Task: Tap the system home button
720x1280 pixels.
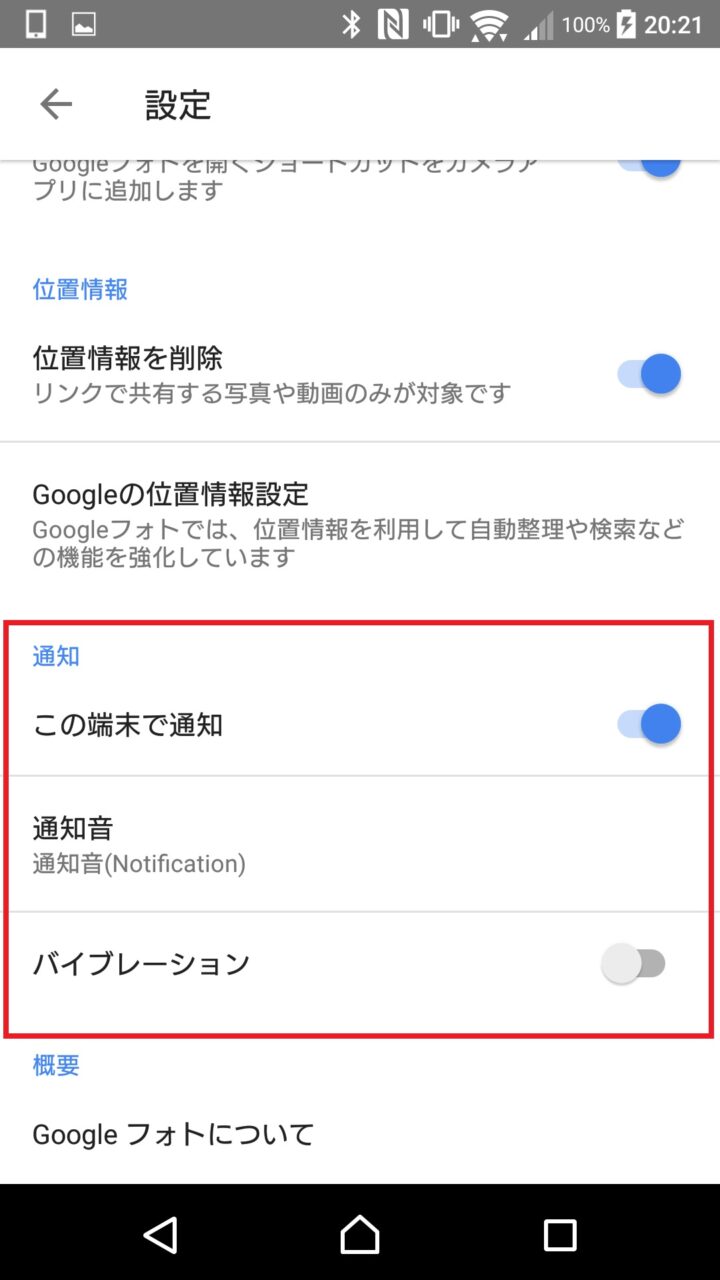Action: [x=360, y=1234]
